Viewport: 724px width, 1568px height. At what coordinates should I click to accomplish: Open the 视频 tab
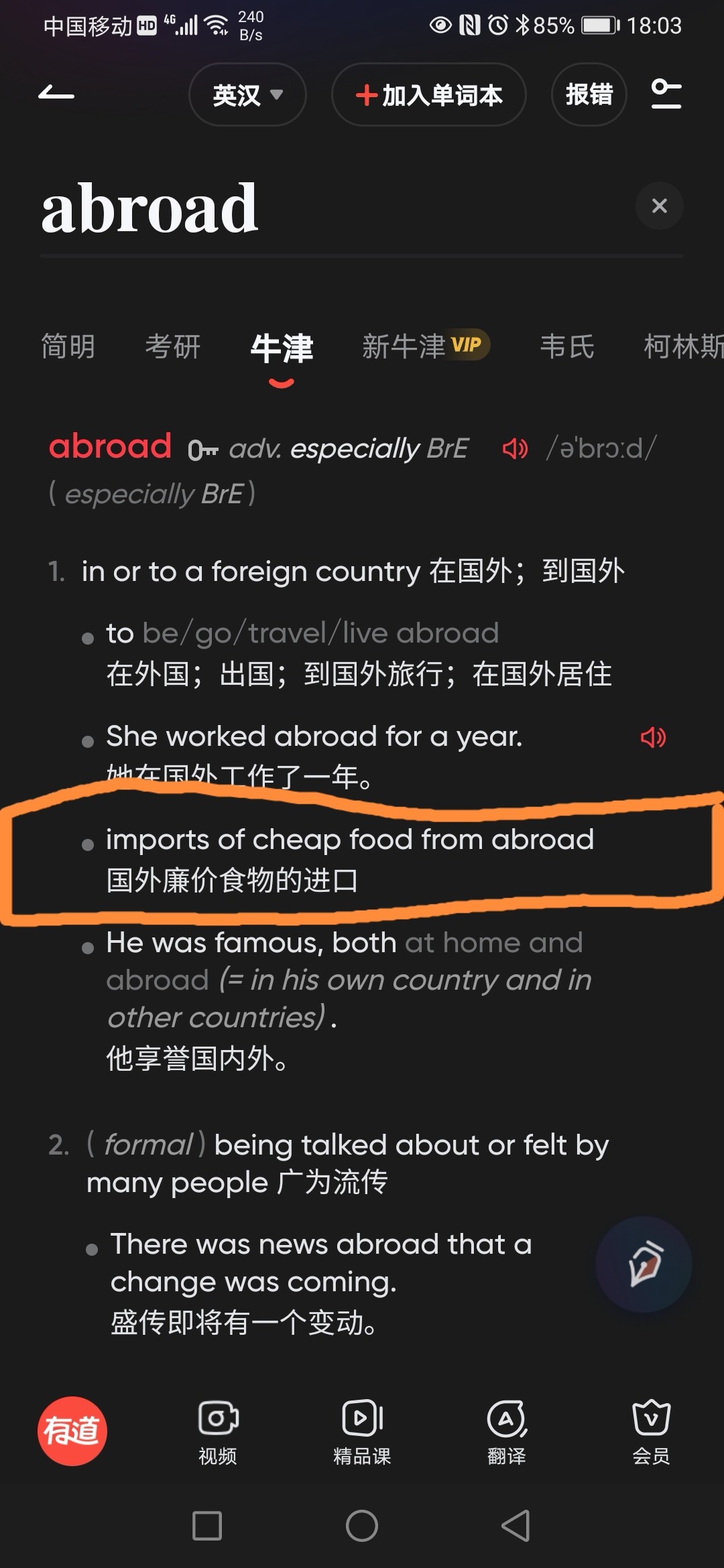(218, 1432)
